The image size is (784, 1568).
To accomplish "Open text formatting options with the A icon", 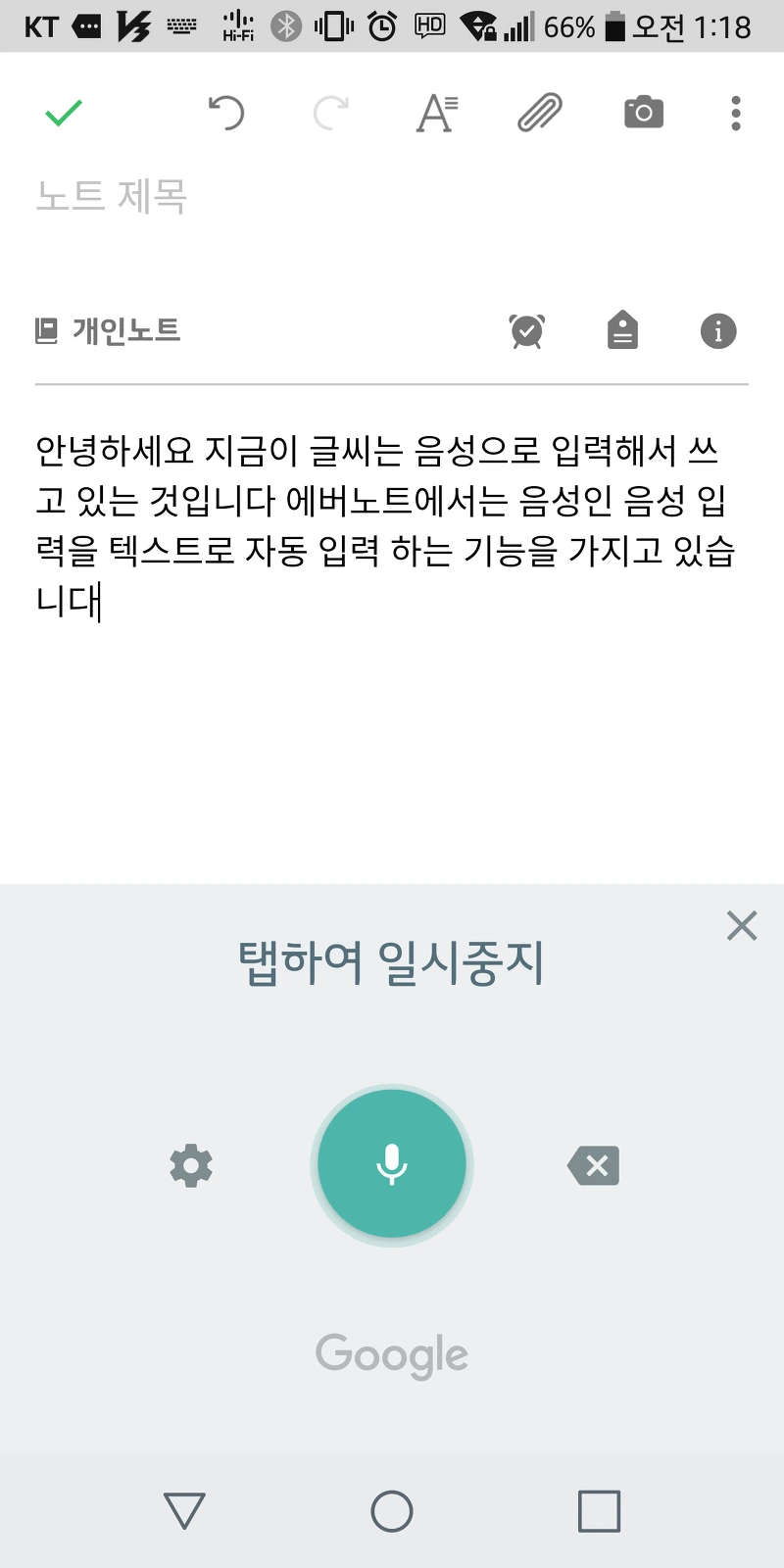I will coord(436,113).
